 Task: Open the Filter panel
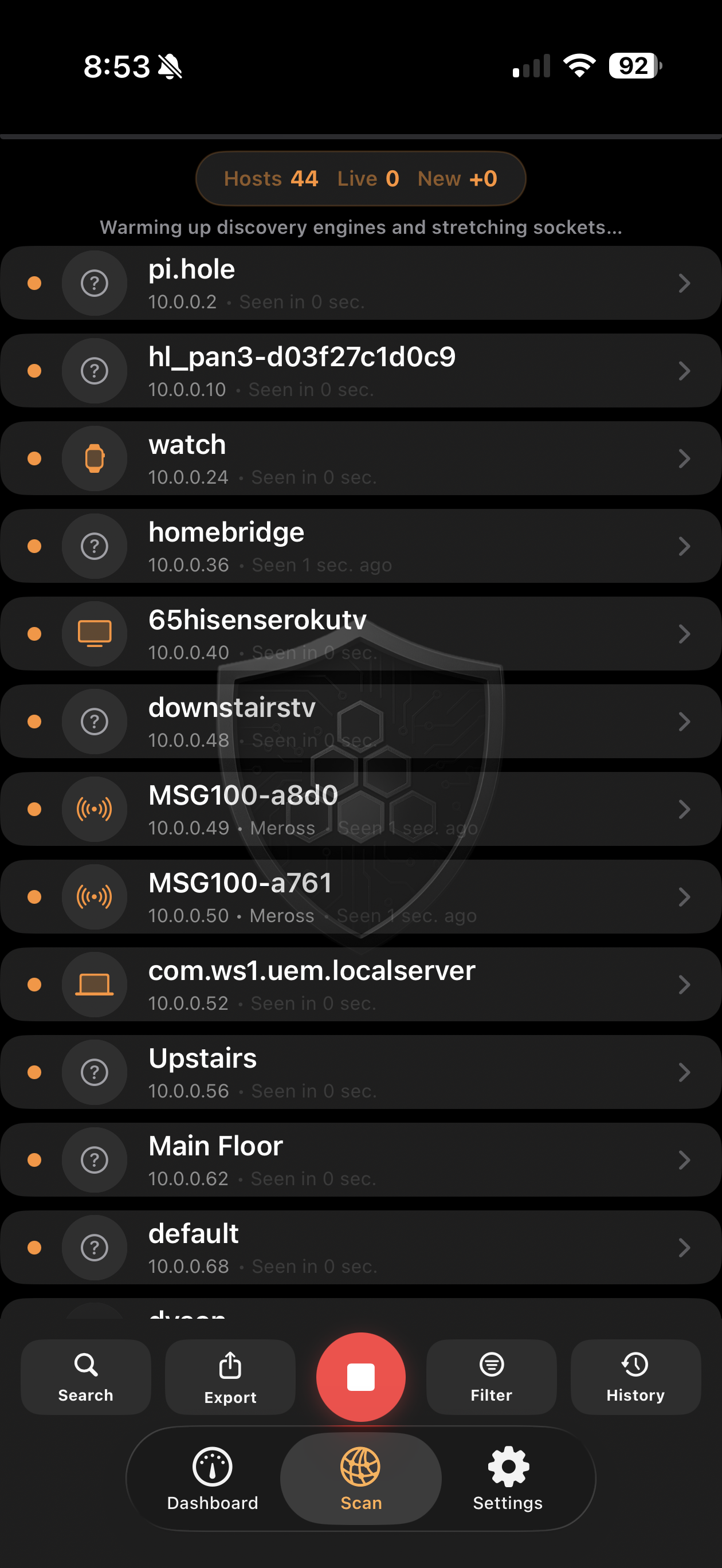(x=491, y=1378)
